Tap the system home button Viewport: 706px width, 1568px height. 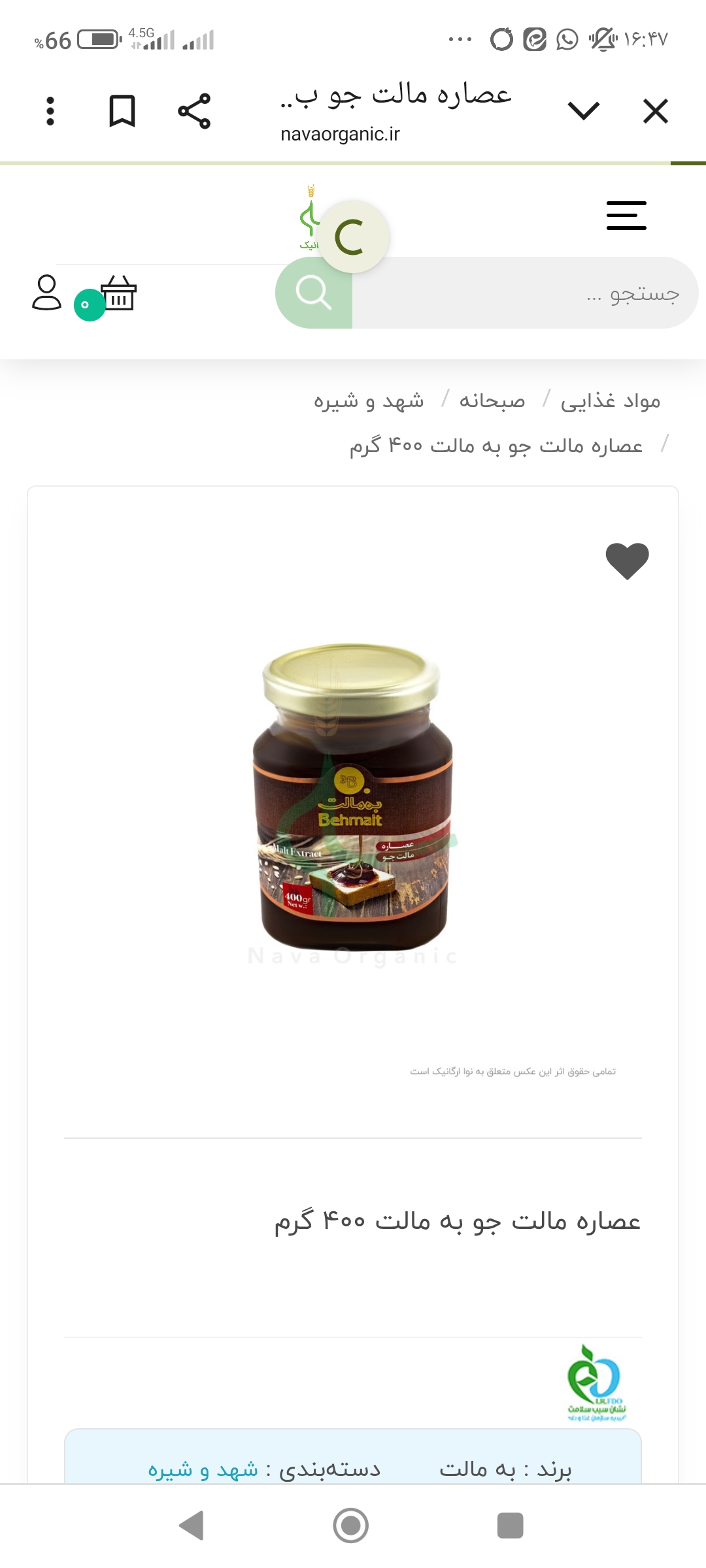[351, 1526]
